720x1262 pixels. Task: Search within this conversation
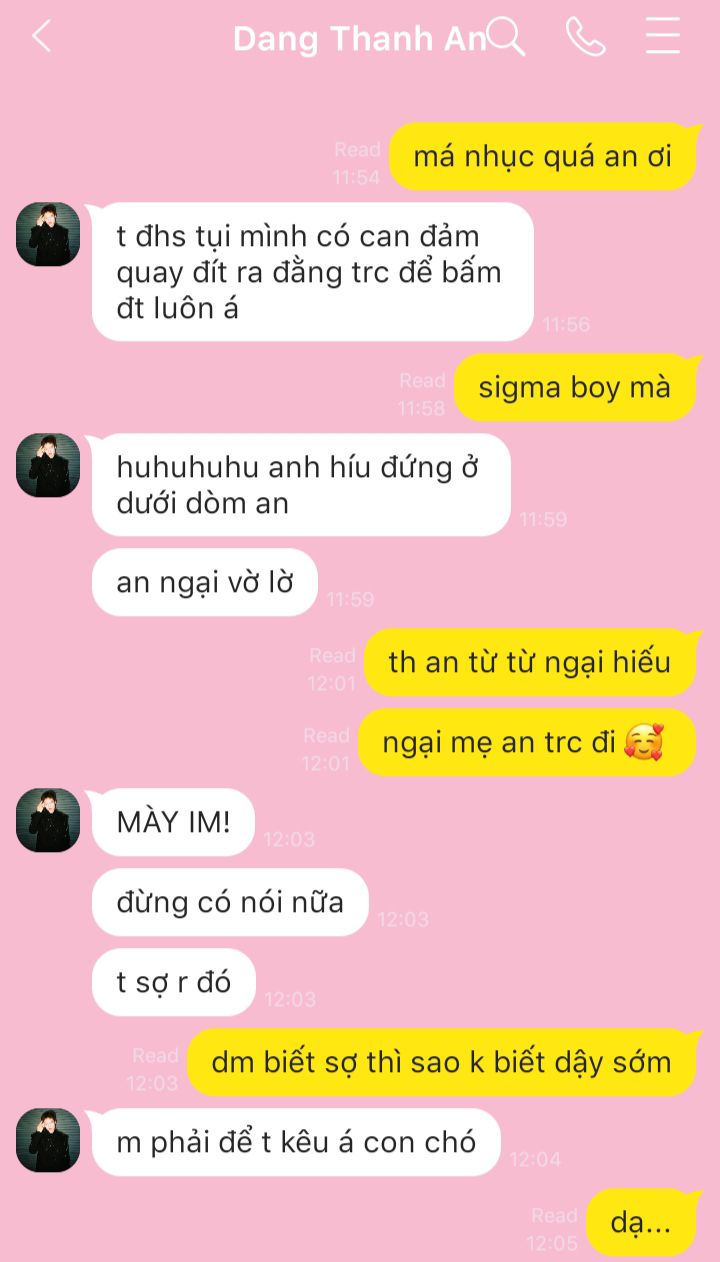point(506,37)
